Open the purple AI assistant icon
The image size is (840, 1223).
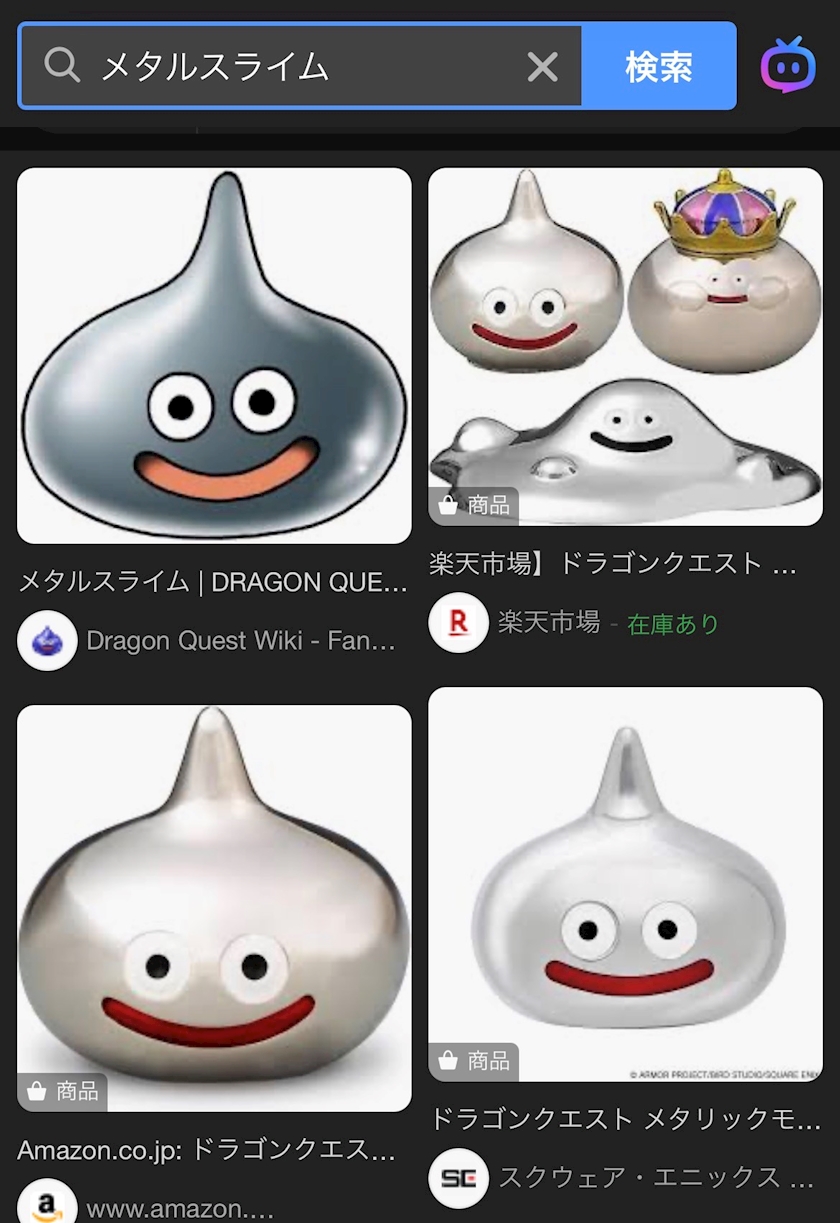788,66
